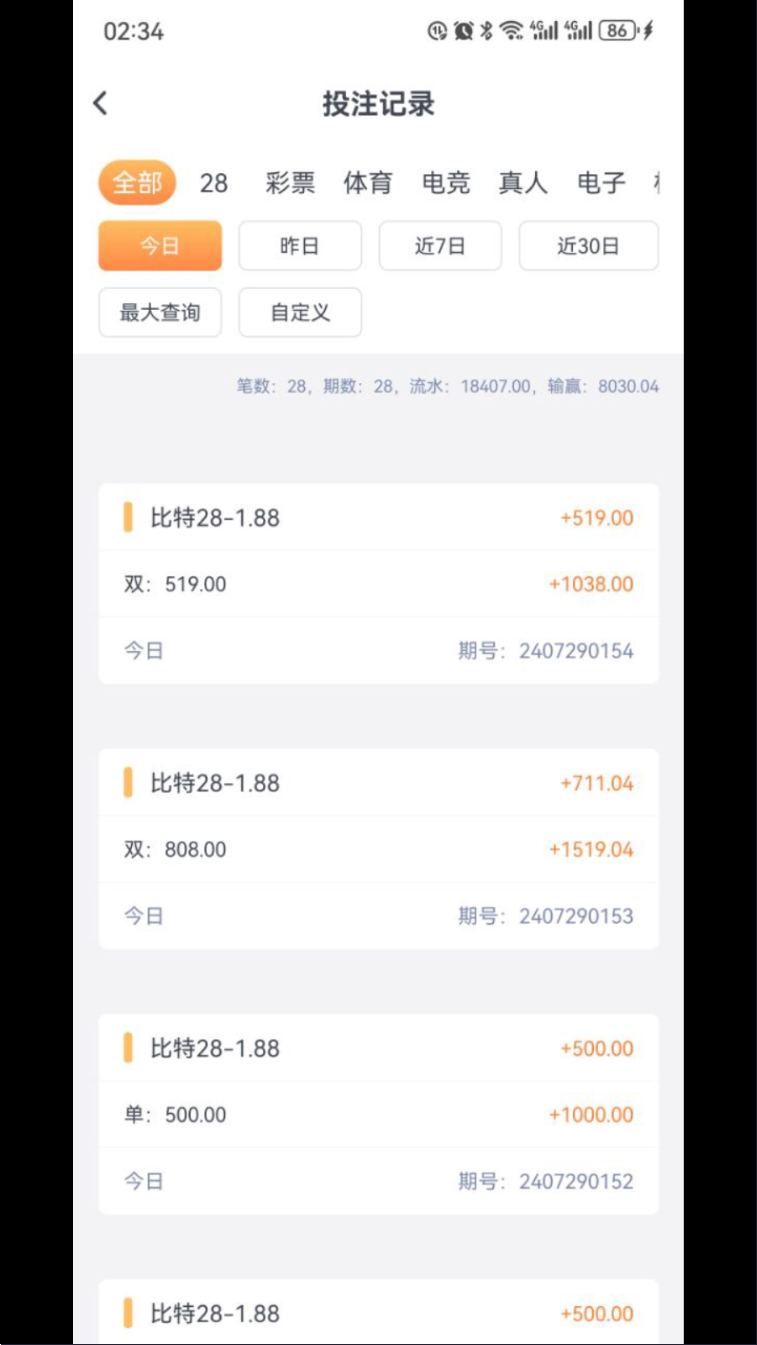
Task: Choose 自定义 date range
Action: (x=300, y=313)
